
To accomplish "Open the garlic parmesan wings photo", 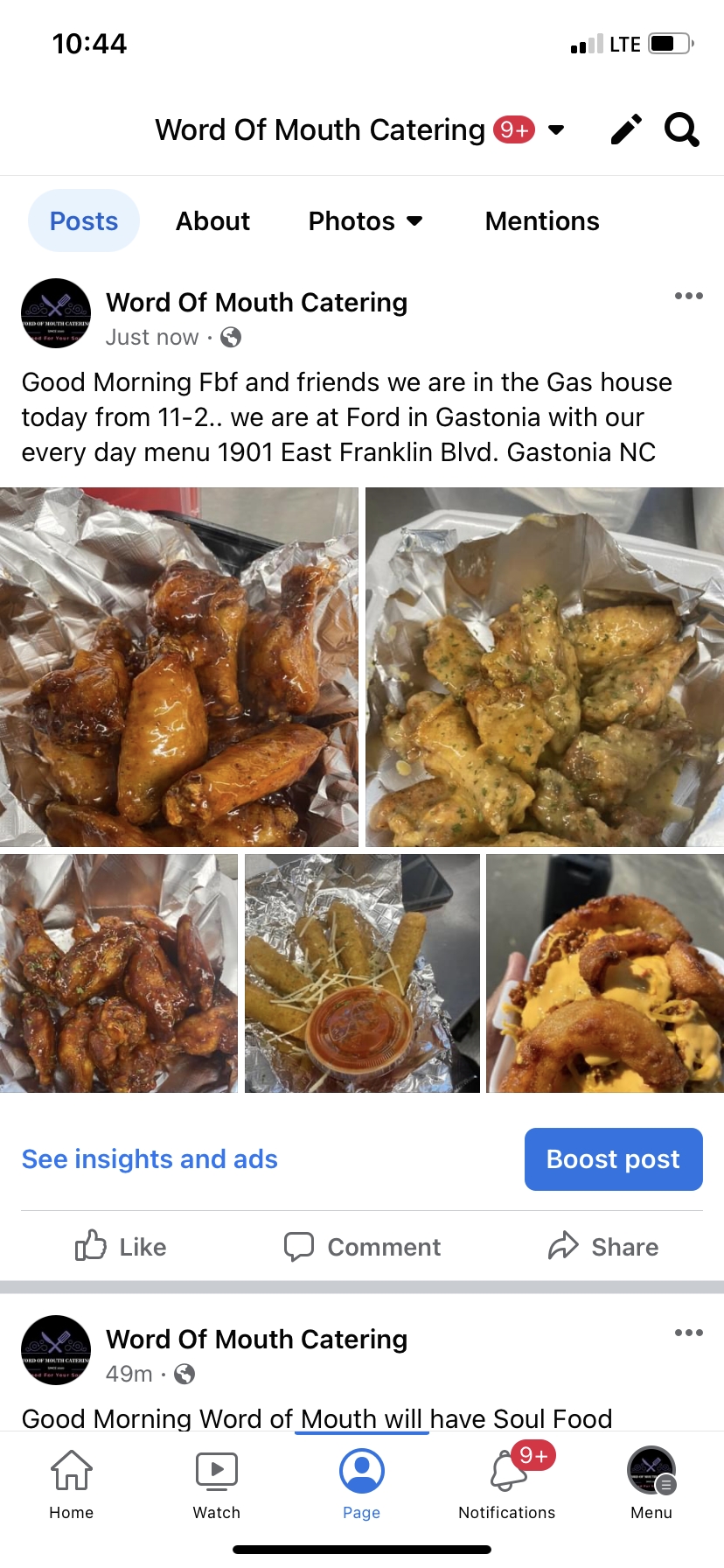I will (544, 667).
